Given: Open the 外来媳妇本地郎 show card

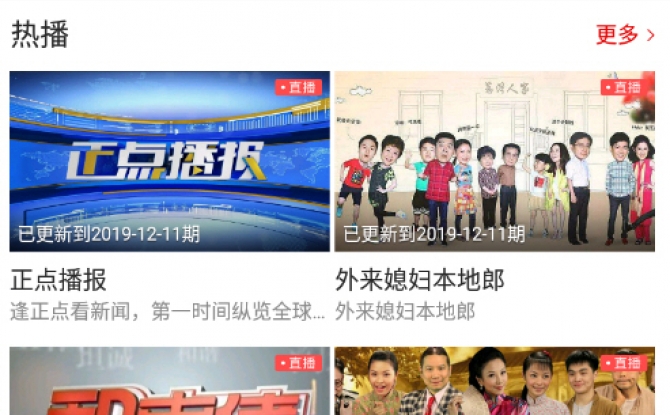Looking at the screenshot, I should click(495, 161).
